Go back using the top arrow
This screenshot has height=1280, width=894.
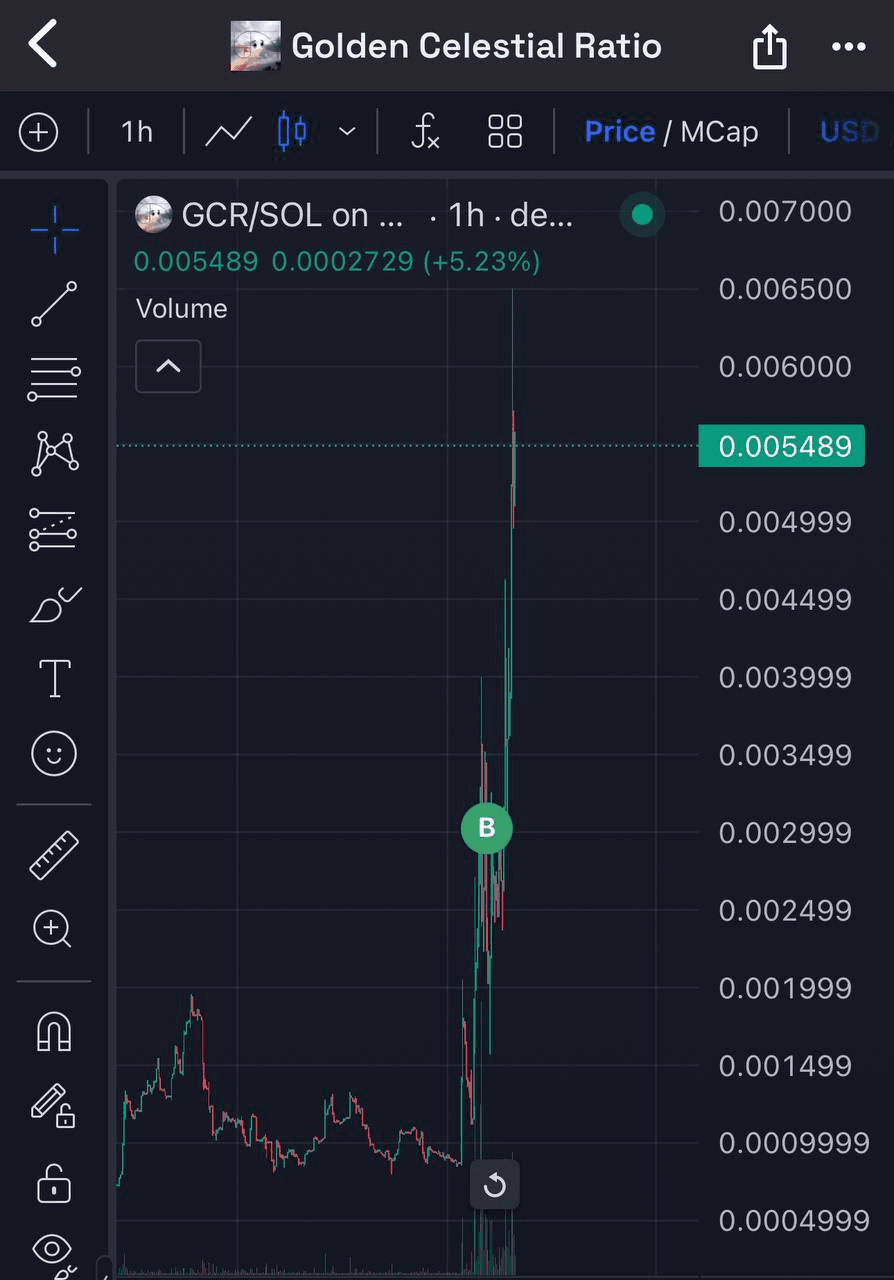[x=43, y=46]
